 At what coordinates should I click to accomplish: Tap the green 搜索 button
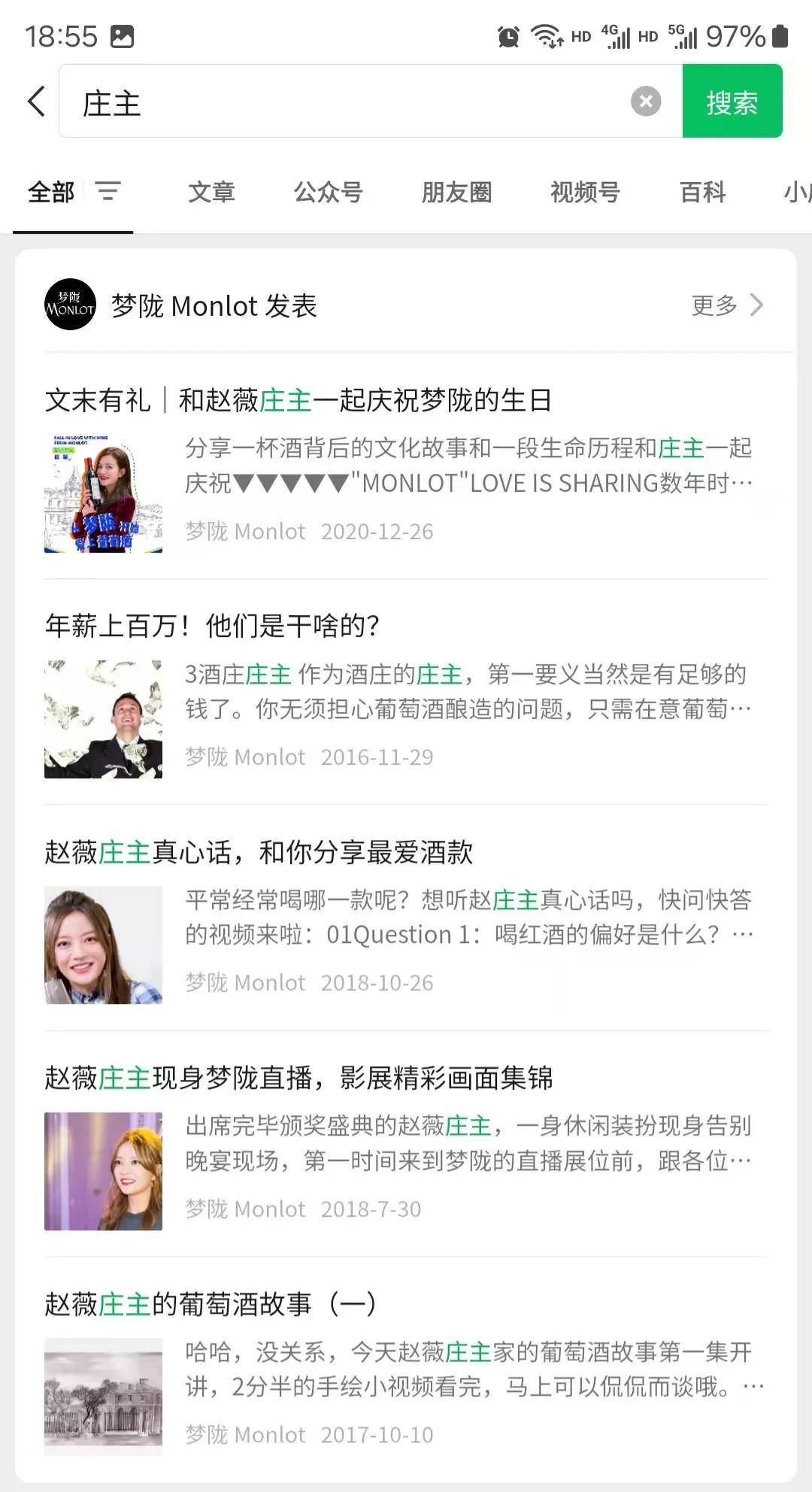[x=732, y=102]
